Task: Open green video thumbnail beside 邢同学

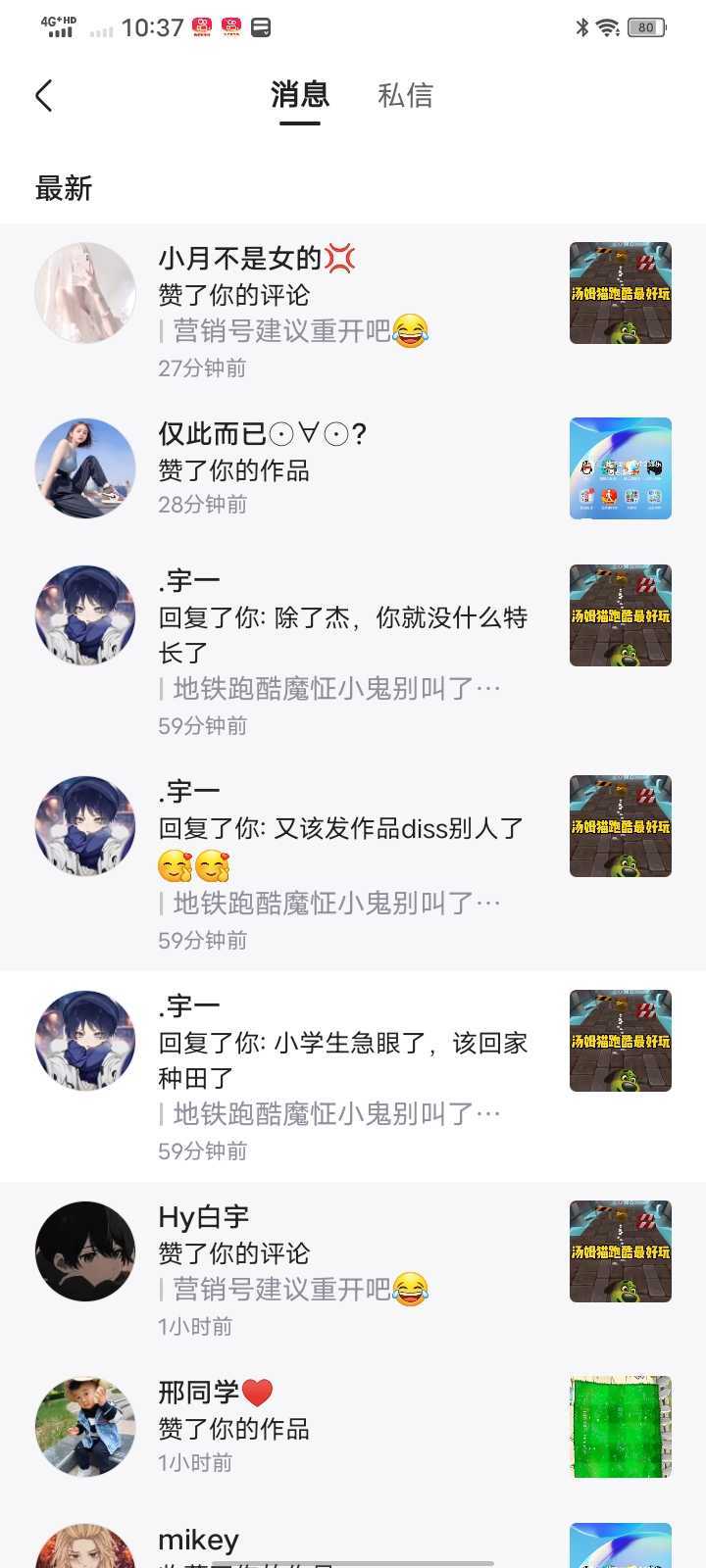Action: pos(620,1427)
